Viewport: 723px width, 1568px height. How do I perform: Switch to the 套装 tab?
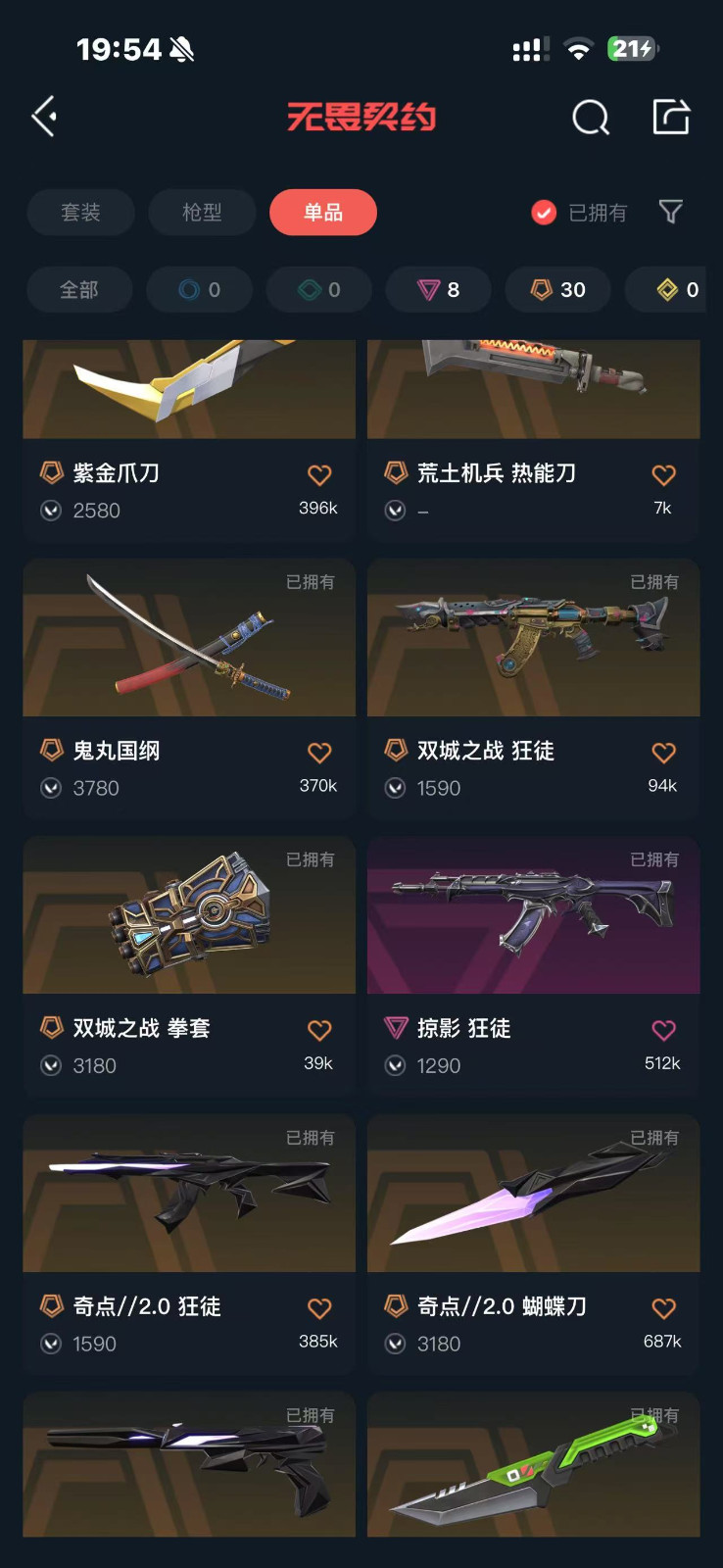coord(80,213)
